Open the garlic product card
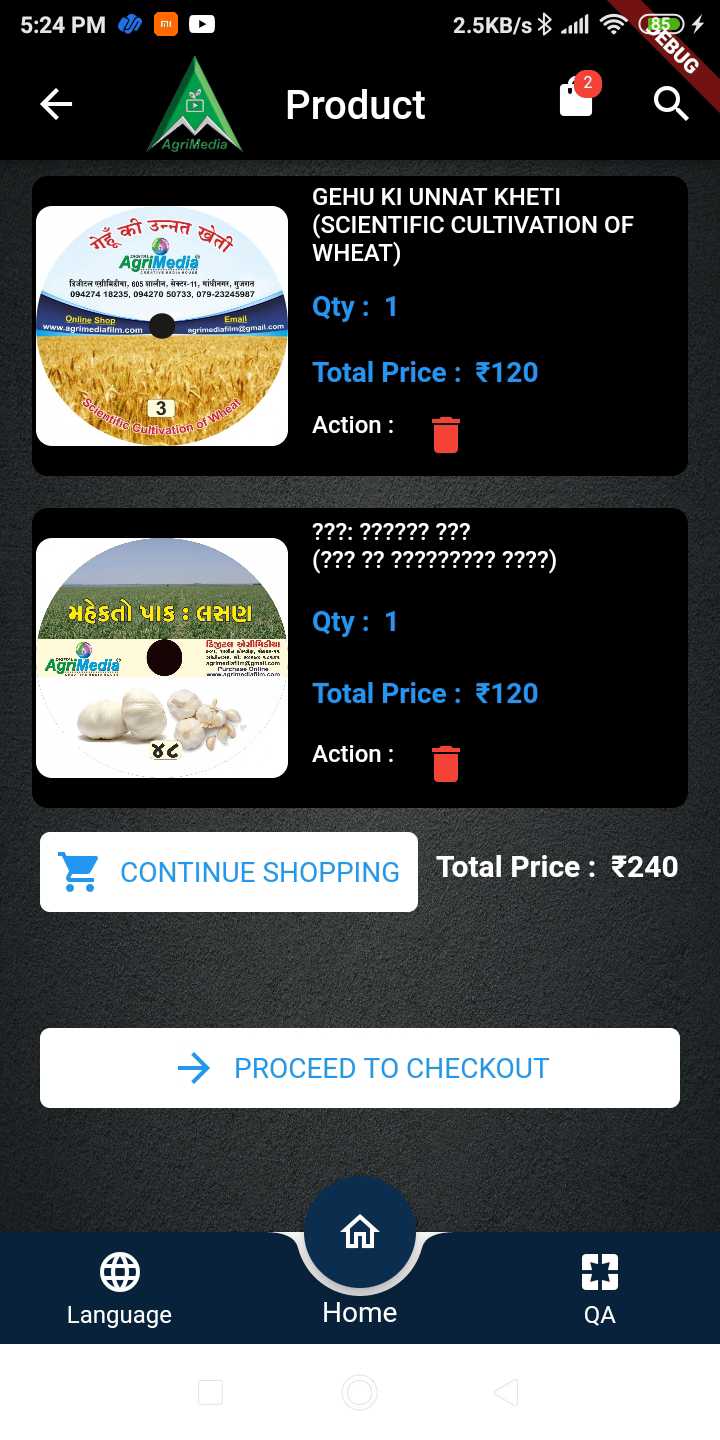The height and width of the screenshot is (1440, 720). pos(360,658)
